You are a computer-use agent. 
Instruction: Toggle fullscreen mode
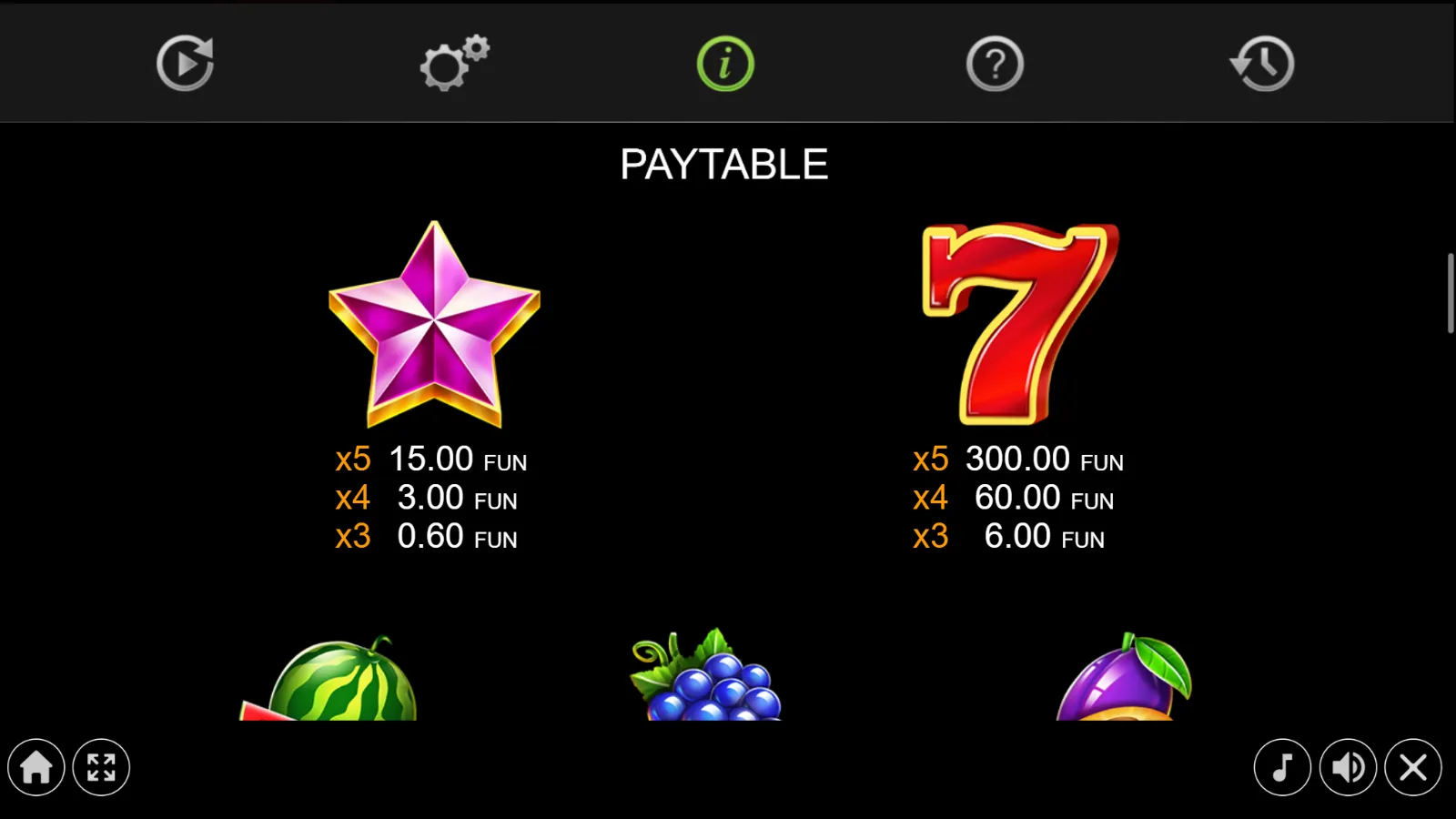[101, 767]
